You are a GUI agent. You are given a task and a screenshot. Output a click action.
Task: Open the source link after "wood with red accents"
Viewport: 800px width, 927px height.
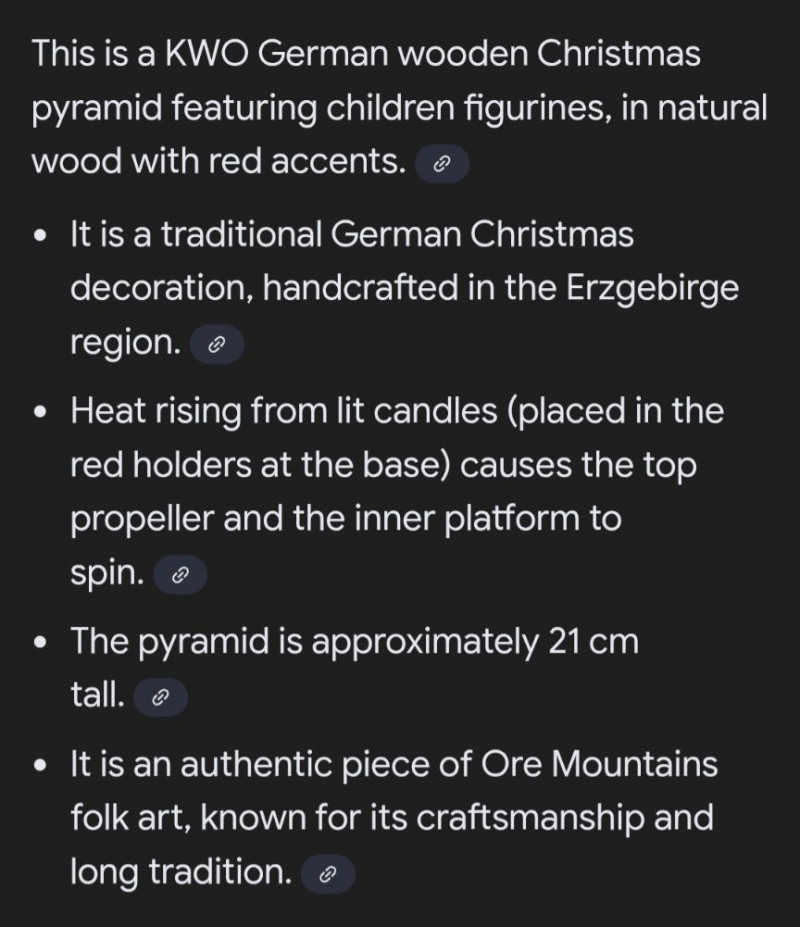pos(441,164)
